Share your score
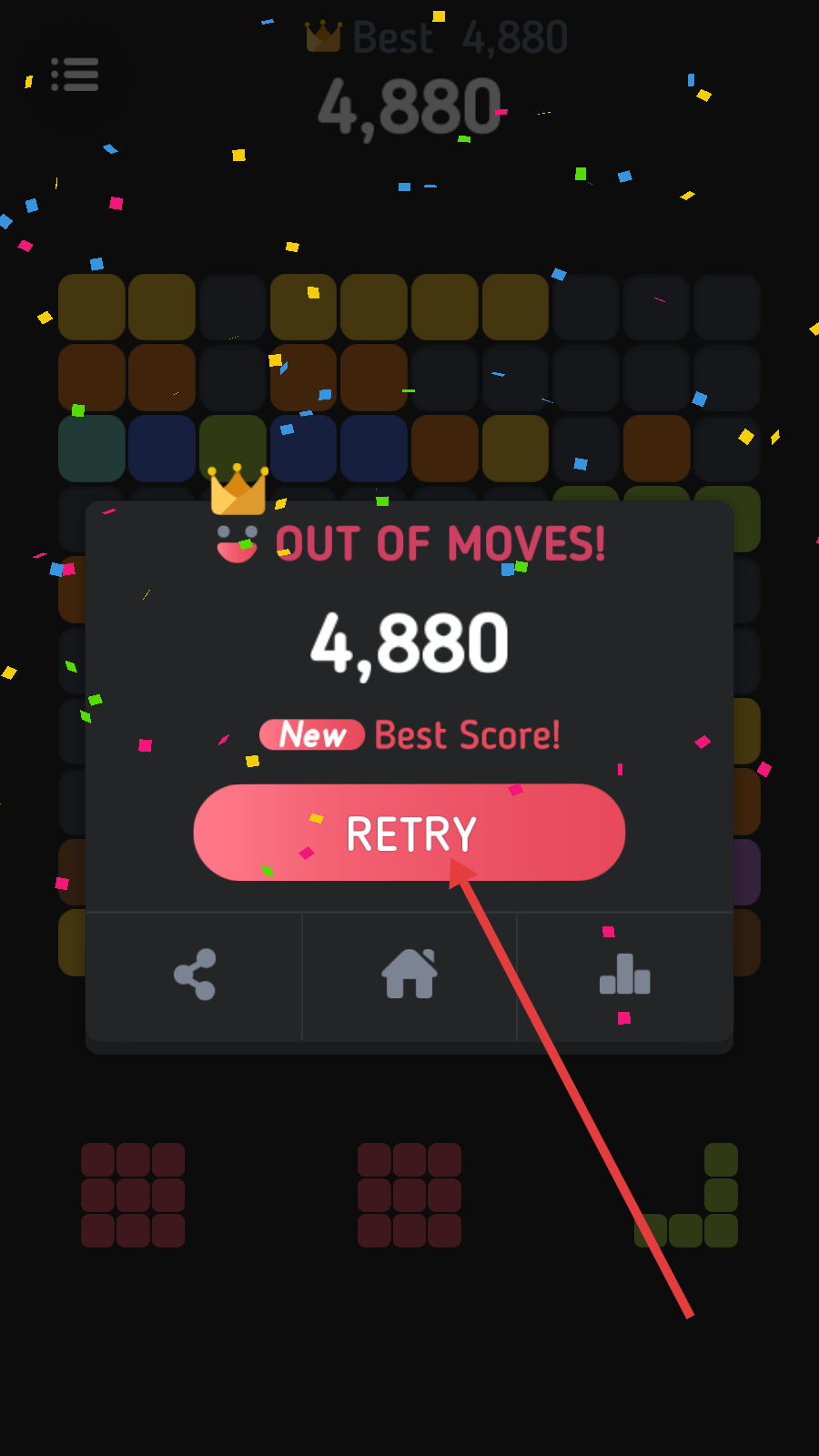Image resolution: width=819 pixels, height=1456 pixels. 195,975
